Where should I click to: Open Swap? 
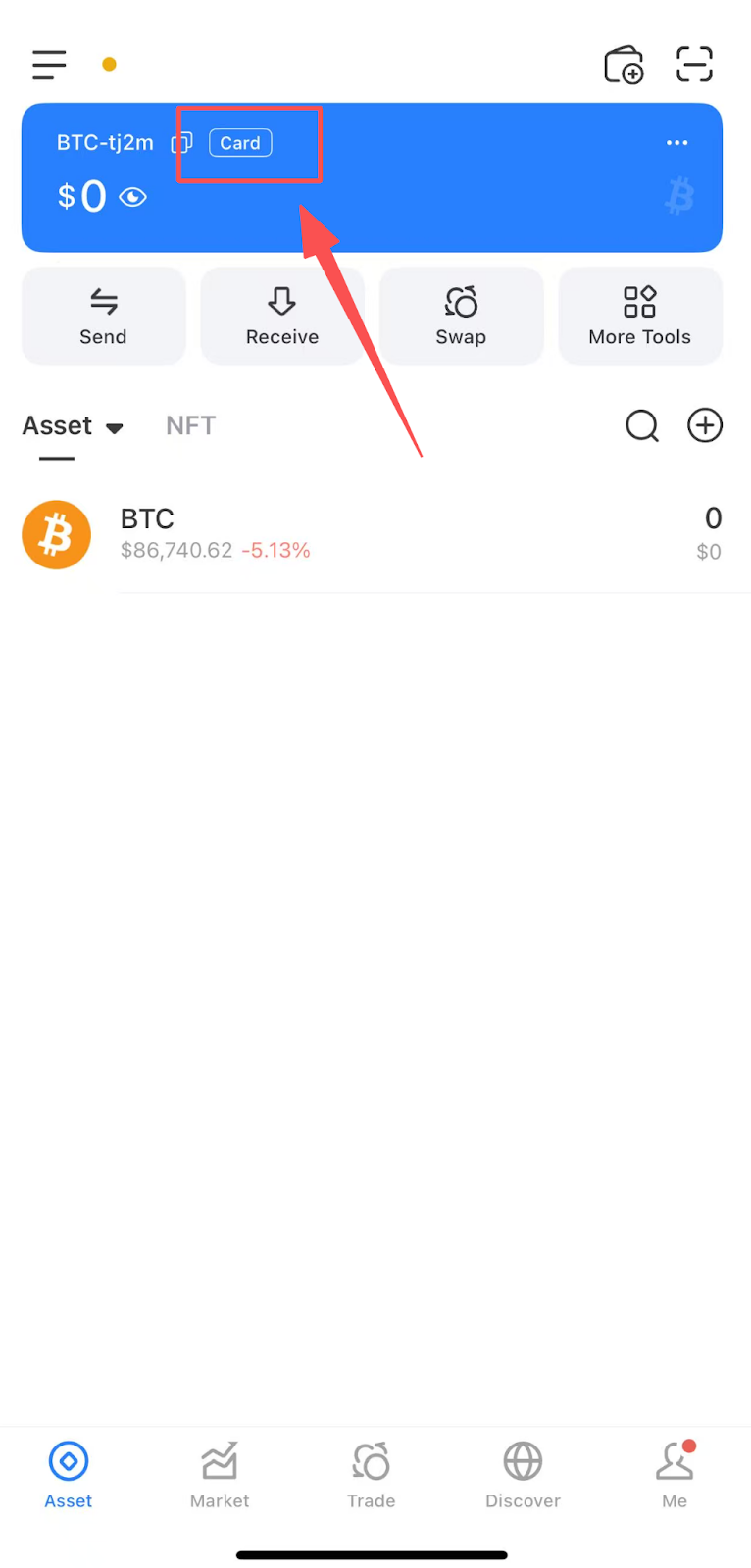coord(461,316)
